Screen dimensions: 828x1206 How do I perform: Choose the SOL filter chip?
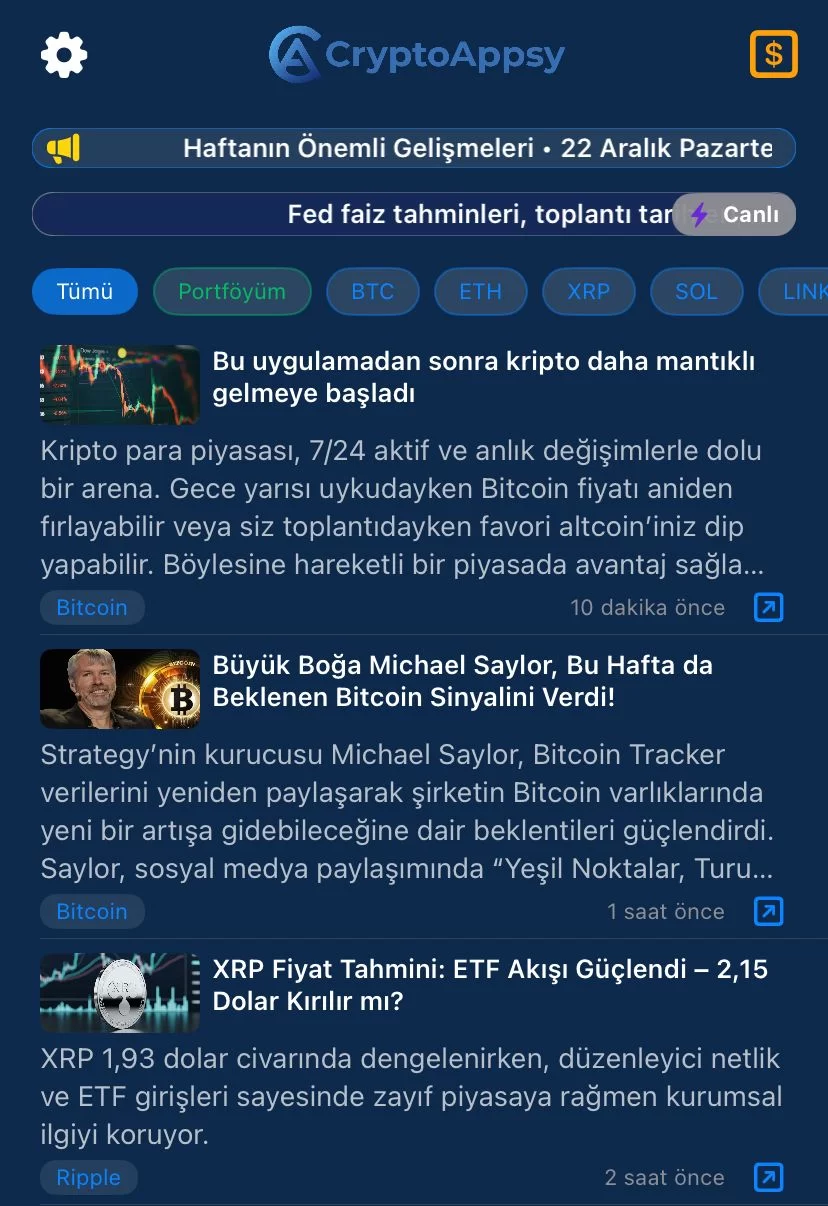(696, 292)
